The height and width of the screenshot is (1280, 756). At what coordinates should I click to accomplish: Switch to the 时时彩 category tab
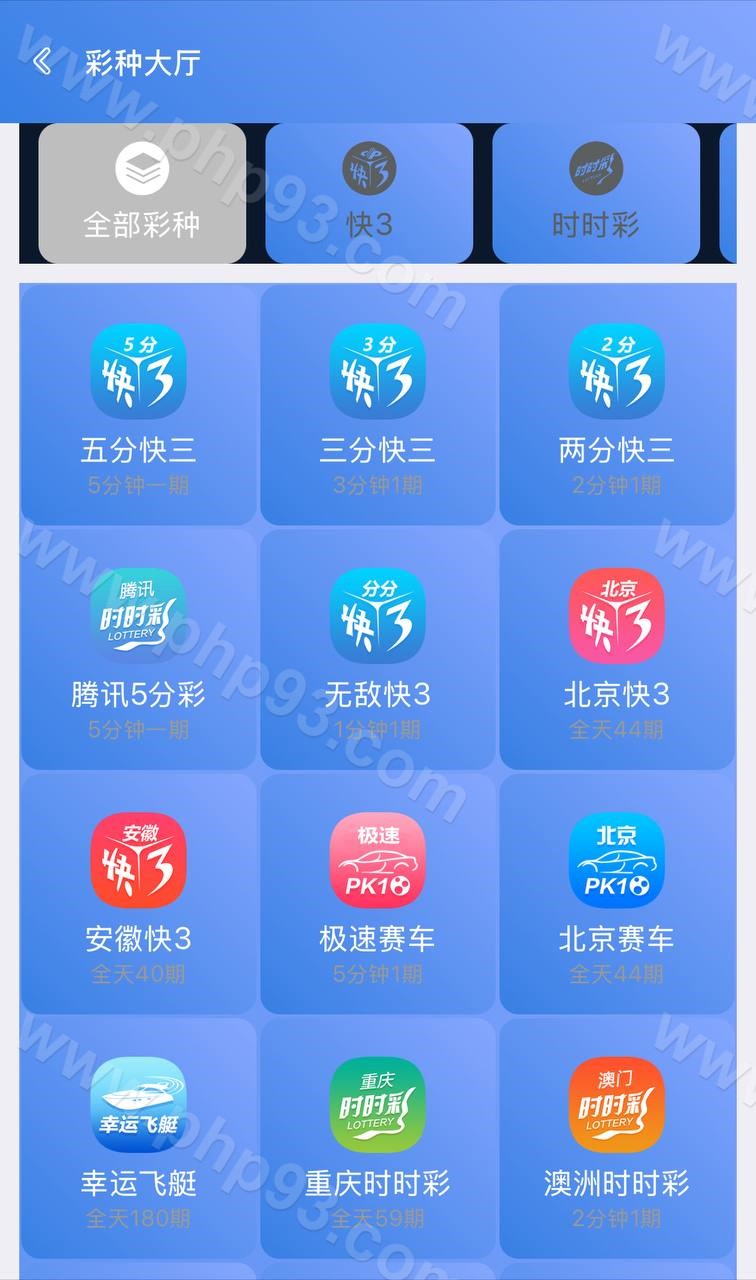pos(596,193)
